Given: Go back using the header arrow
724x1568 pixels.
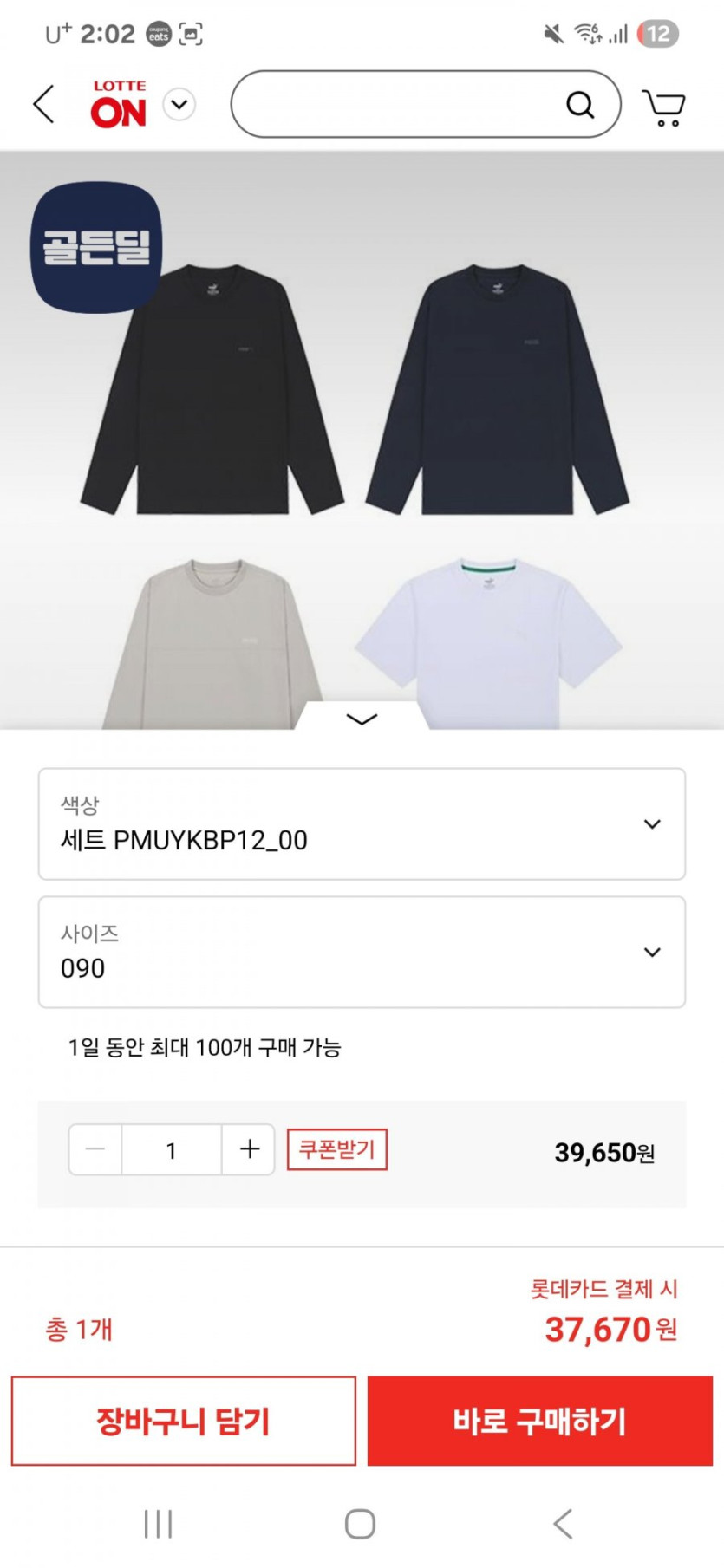Looking at the screenshot, I should click(44, 105).
